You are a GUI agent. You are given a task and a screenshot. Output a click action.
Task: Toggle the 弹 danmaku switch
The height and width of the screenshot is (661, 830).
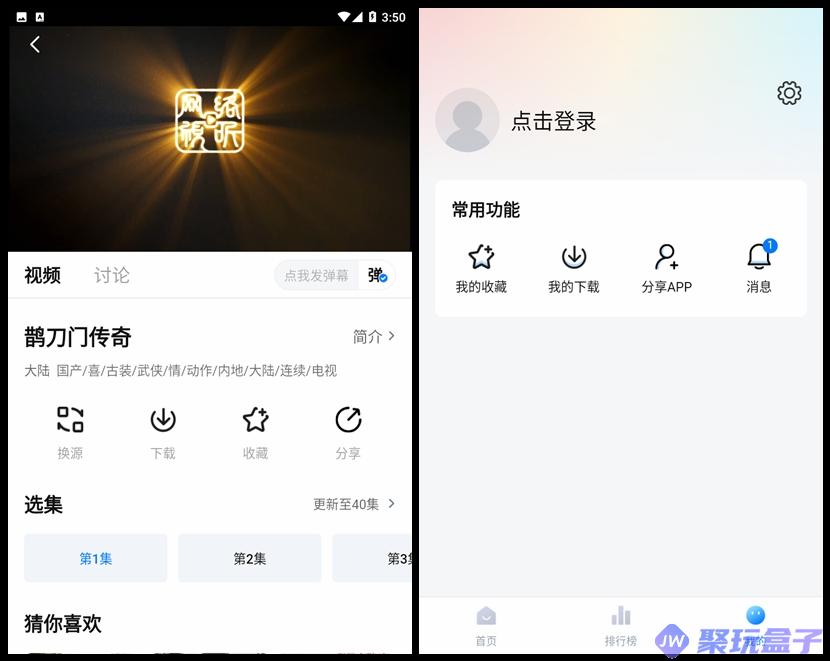coord(377,275)
